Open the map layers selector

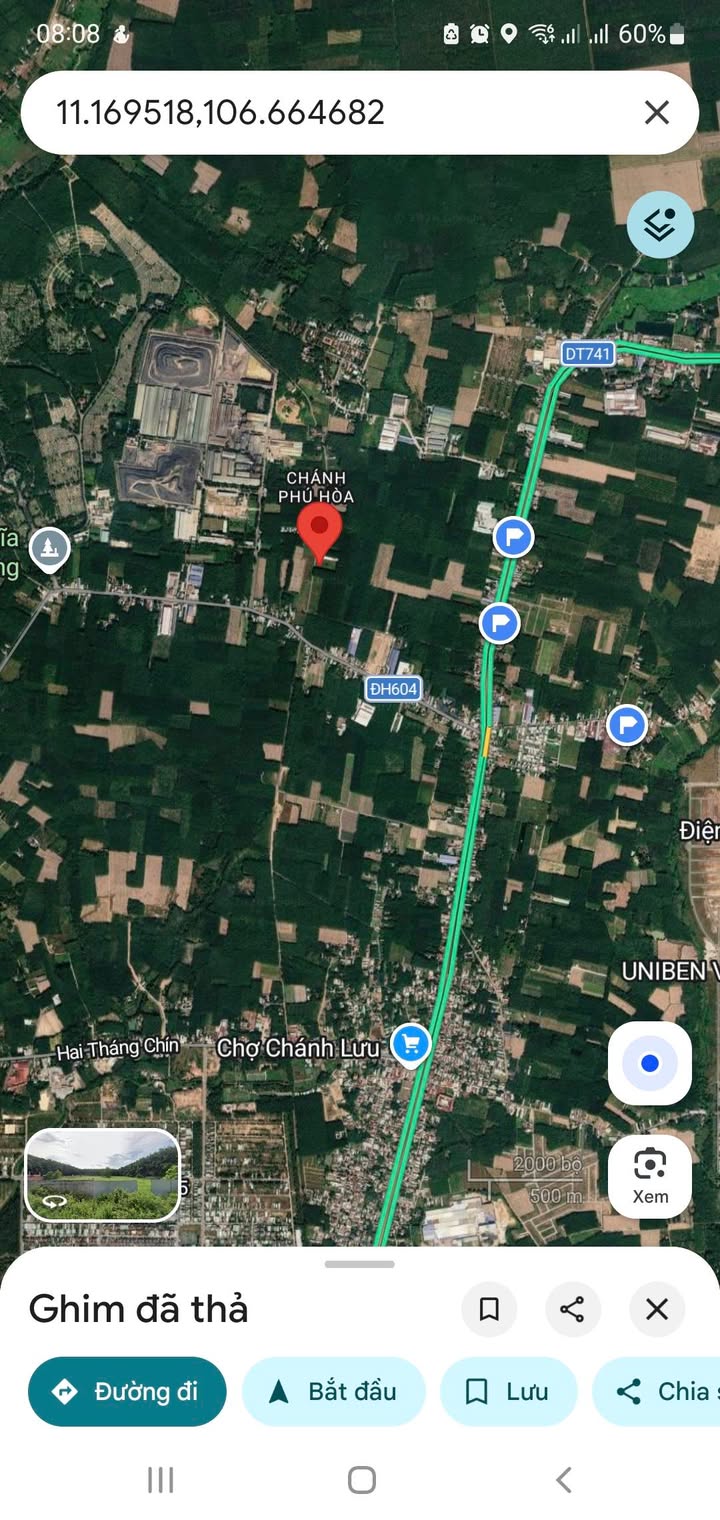(x=660, y=225)
